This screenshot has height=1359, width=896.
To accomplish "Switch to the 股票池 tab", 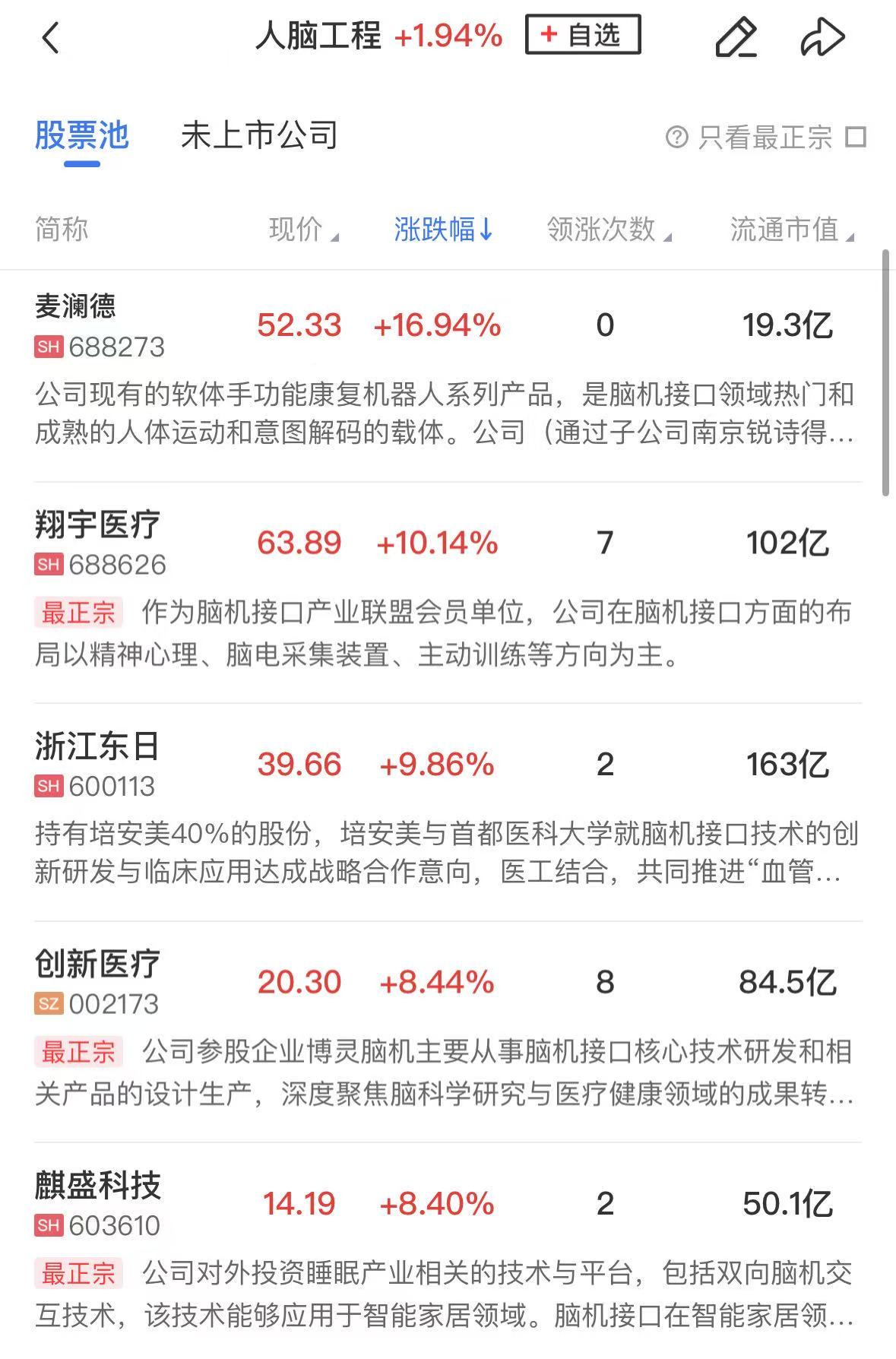I will (x=82, y=136).
